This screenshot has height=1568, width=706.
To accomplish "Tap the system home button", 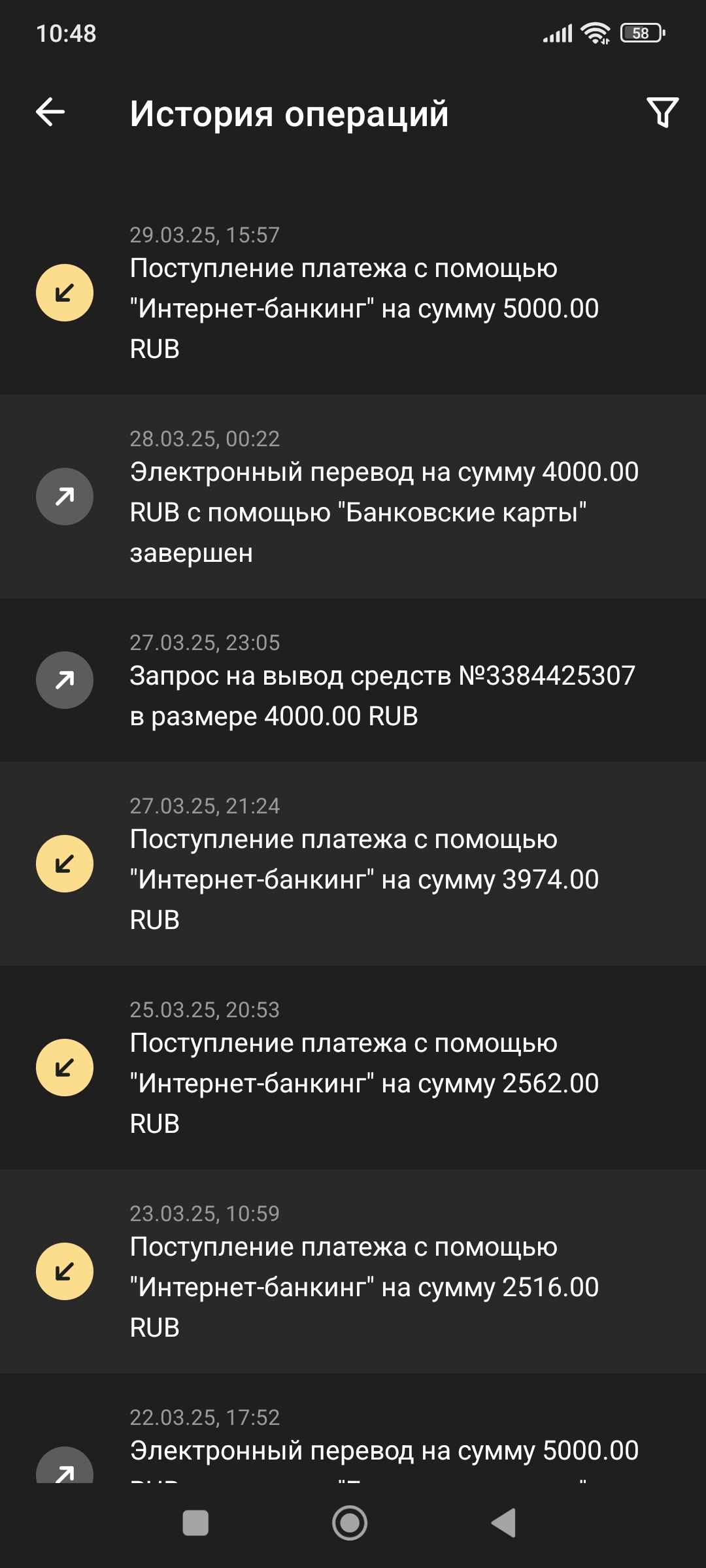I will click(x=350, y=1523).
